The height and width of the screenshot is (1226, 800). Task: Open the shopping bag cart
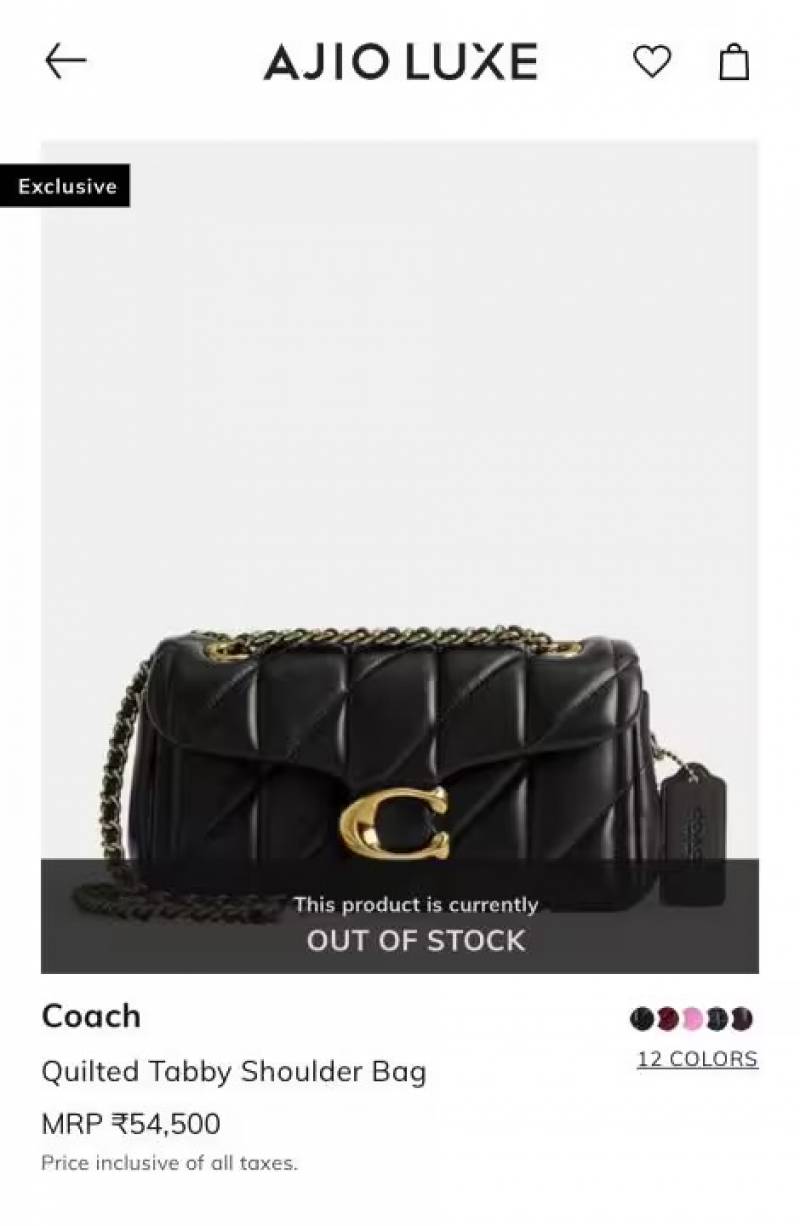(734, 62)
